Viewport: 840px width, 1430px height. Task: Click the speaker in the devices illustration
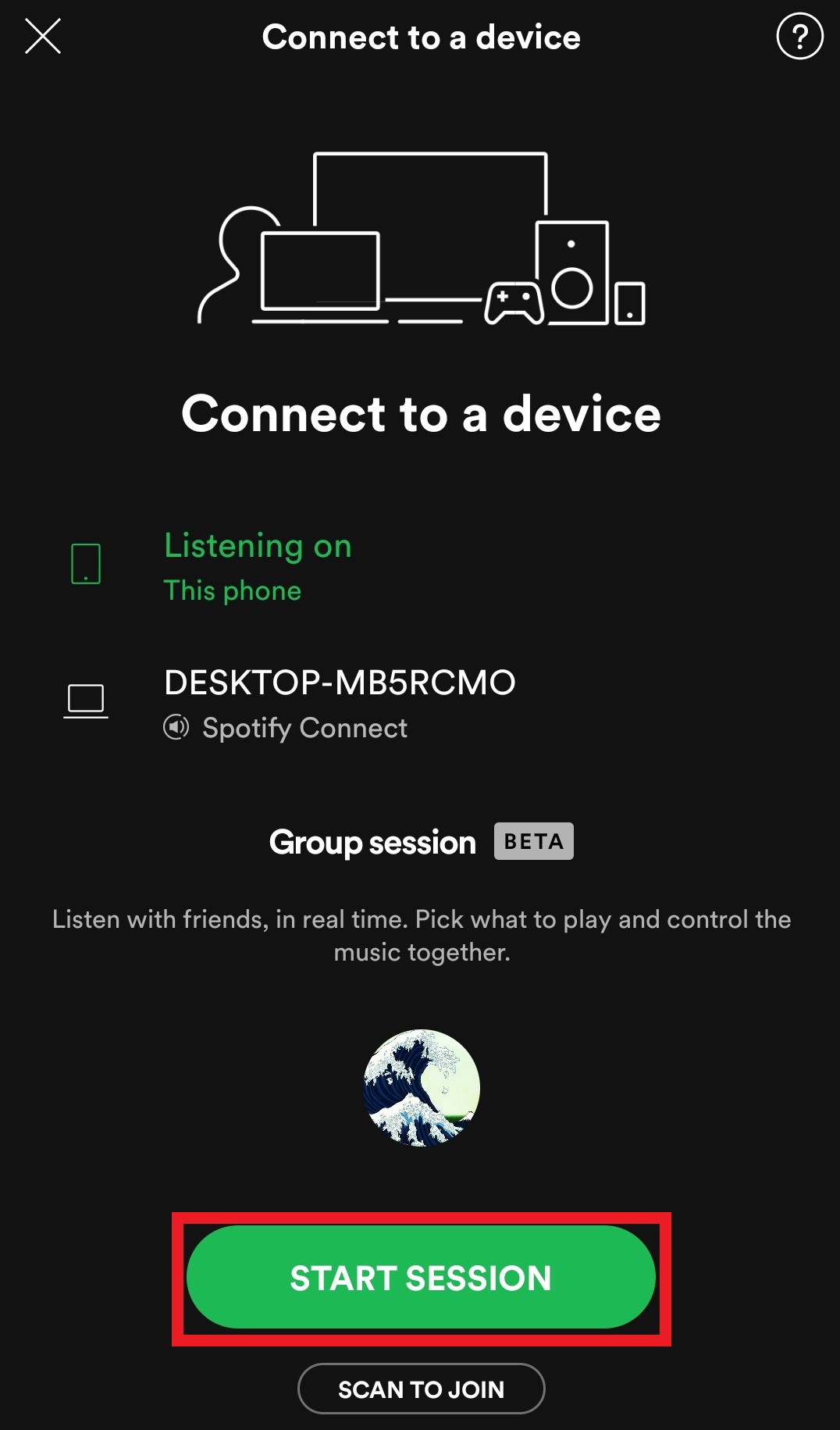click(572, 273)
